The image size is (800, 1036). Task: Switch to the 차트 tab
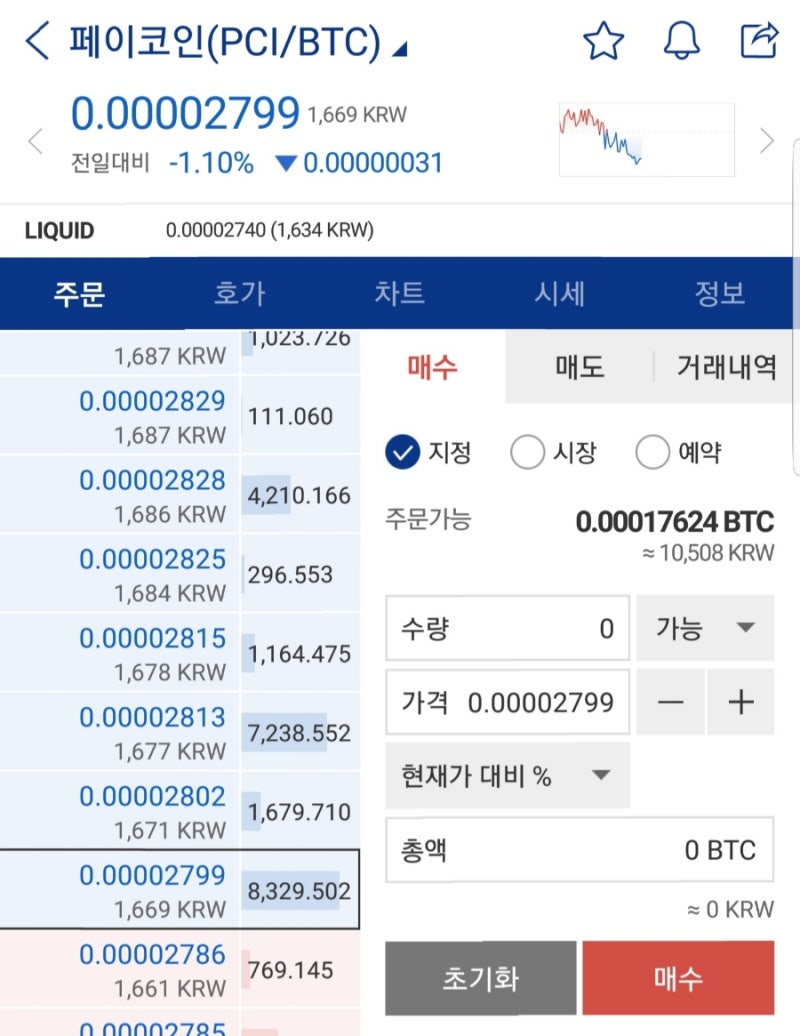click(x=400, y=293)
